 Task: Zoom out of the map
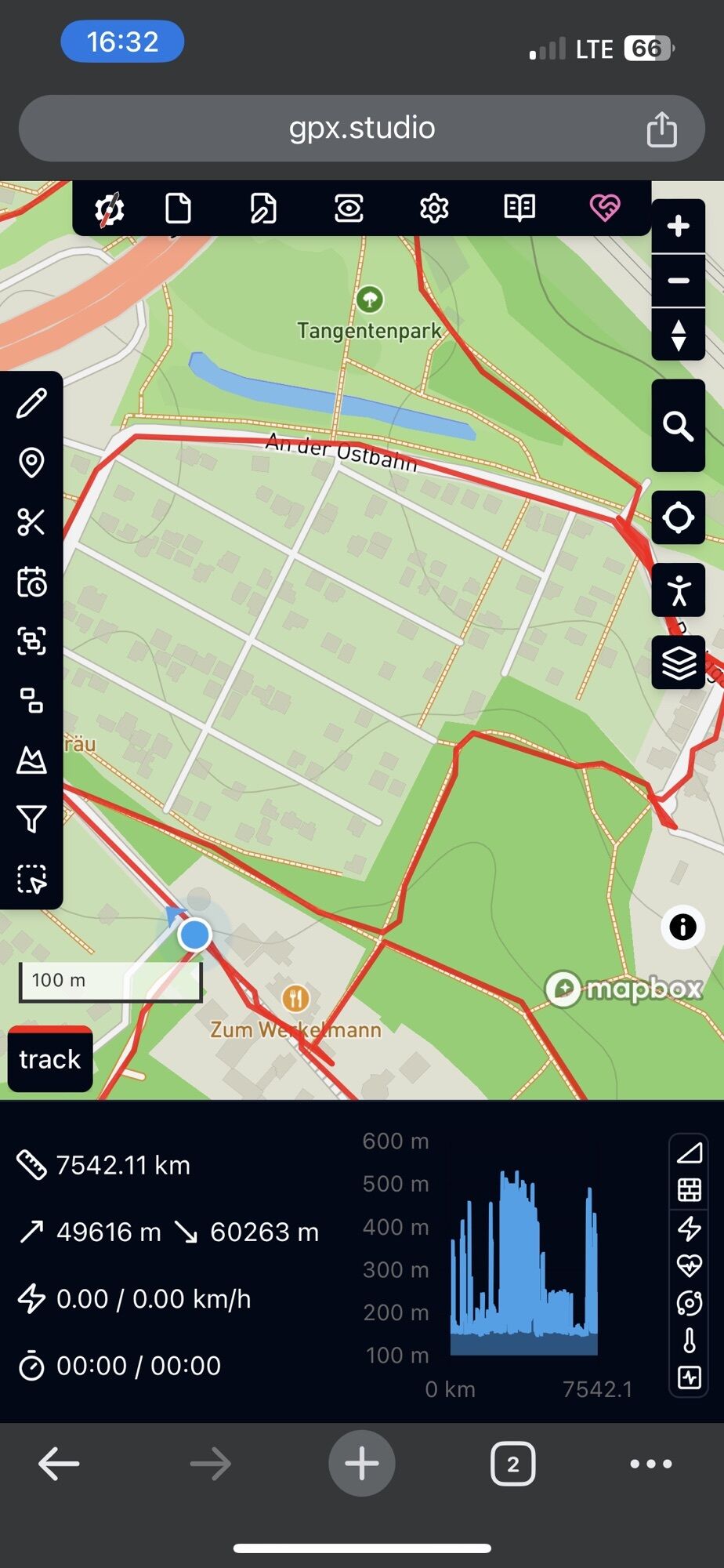click(678, 281)
